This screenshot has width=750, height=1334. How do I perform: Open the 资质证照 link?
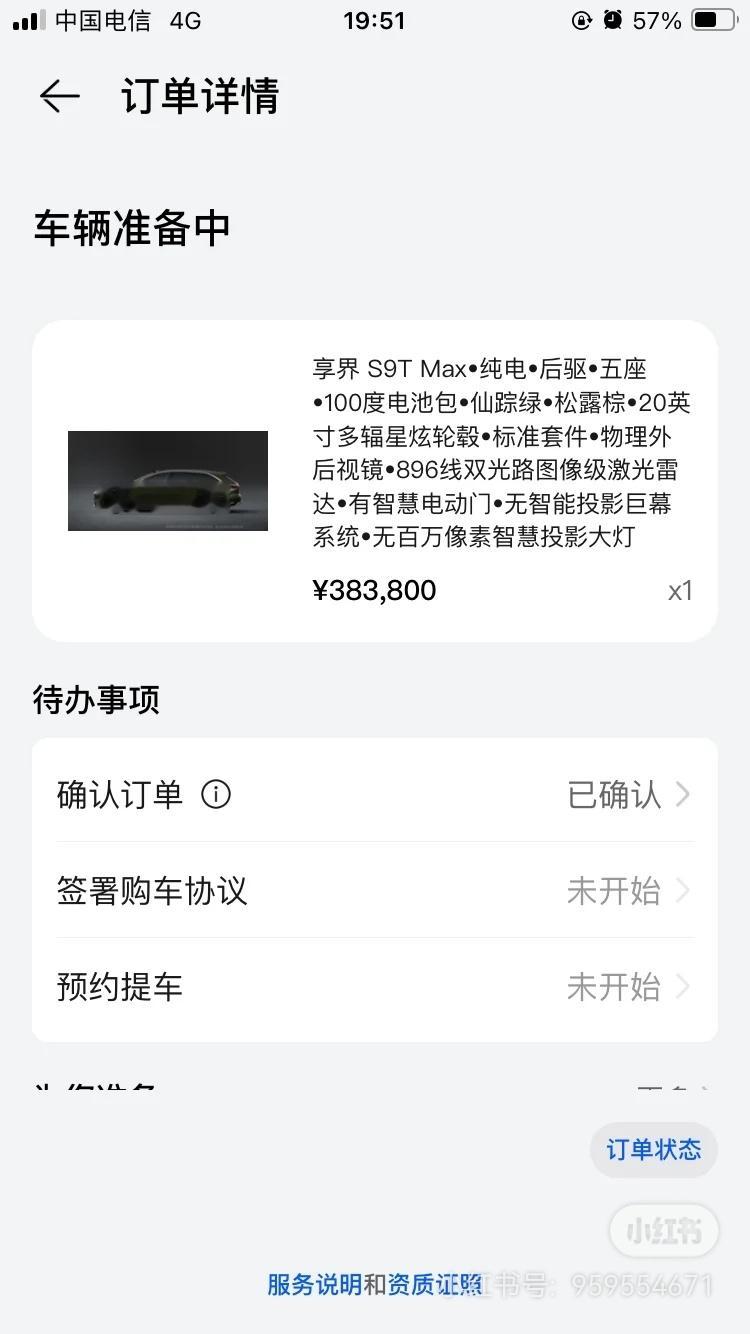coord(434,1285)
